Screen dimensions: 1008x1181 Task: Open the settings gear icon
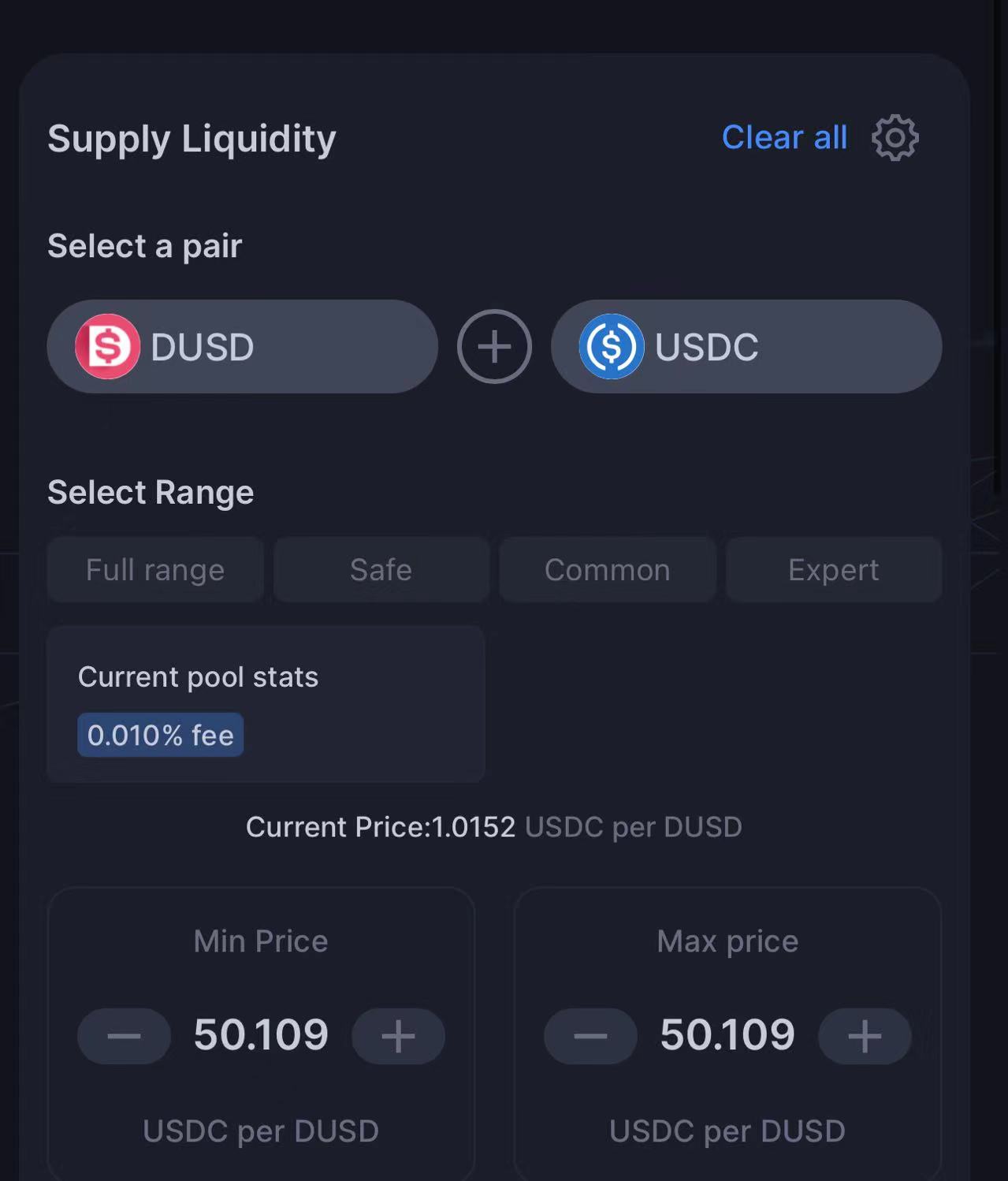click(x=895, y=138)
